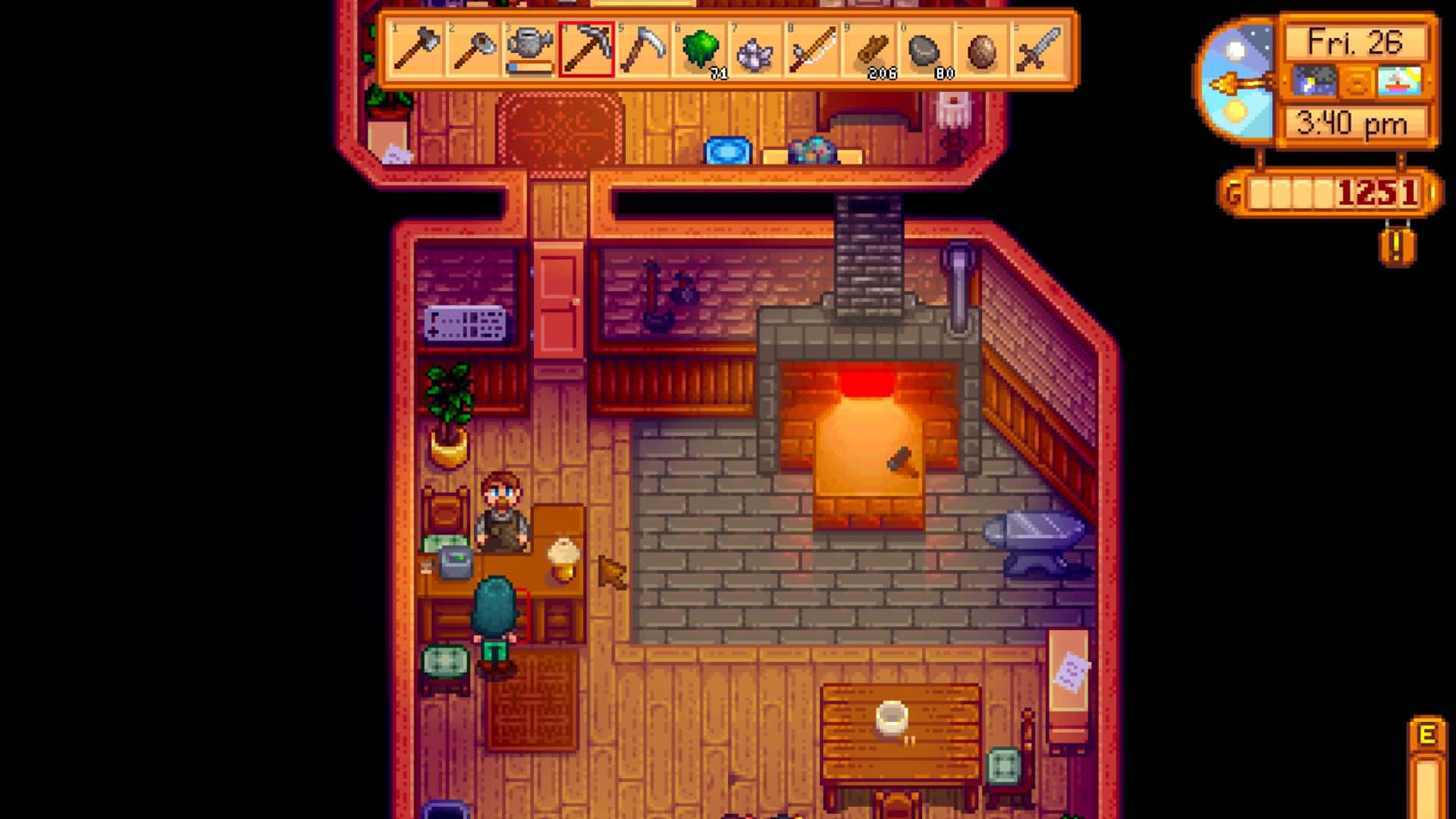
Task: Select the highlighted pickaxe in the toolbar
Action: pos(586,49)
